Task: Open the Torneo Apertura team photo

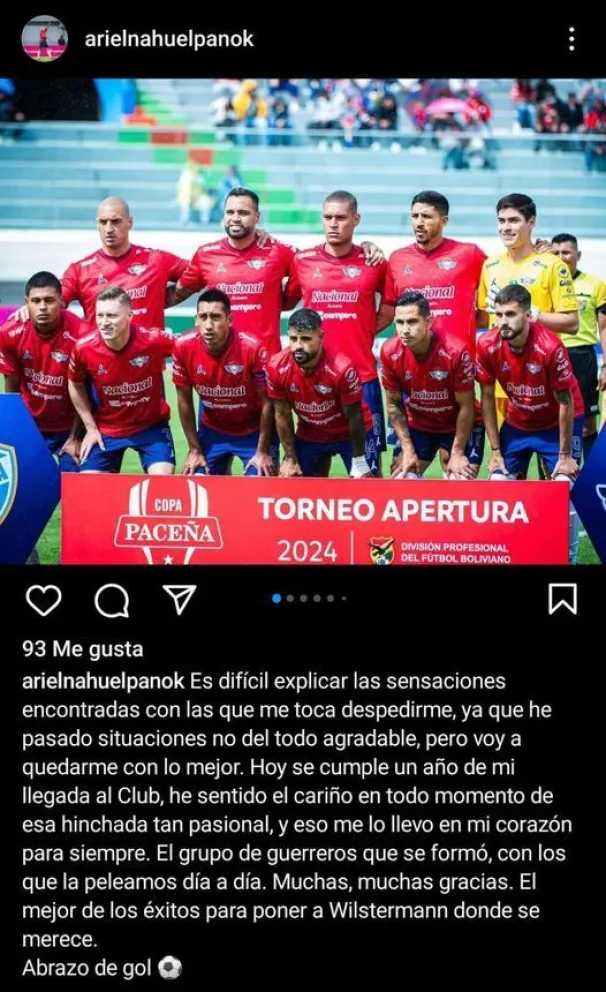Action: [303, 320]
